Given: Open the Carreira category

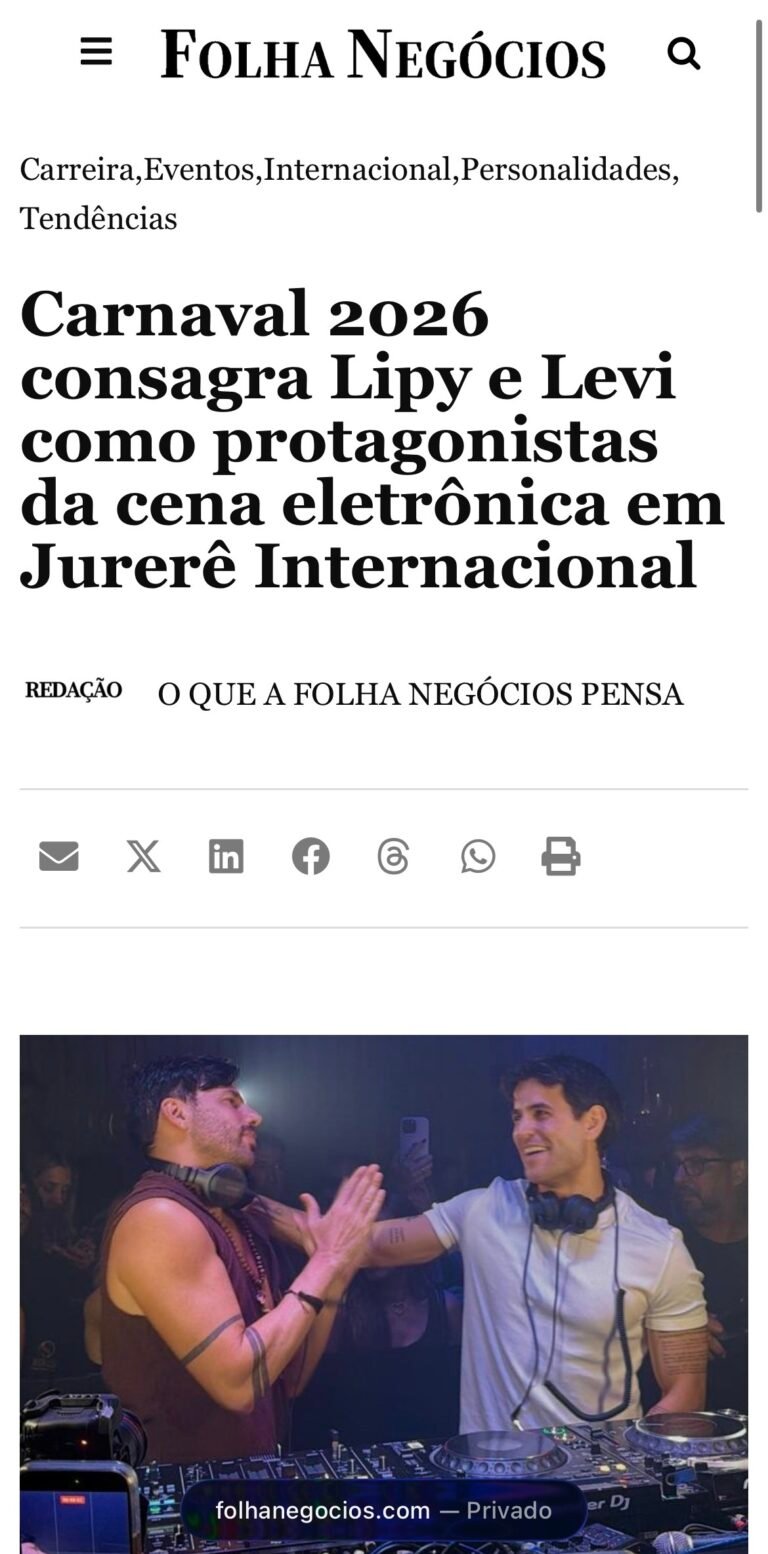Looking at the screenshot, I should (77, 170).
